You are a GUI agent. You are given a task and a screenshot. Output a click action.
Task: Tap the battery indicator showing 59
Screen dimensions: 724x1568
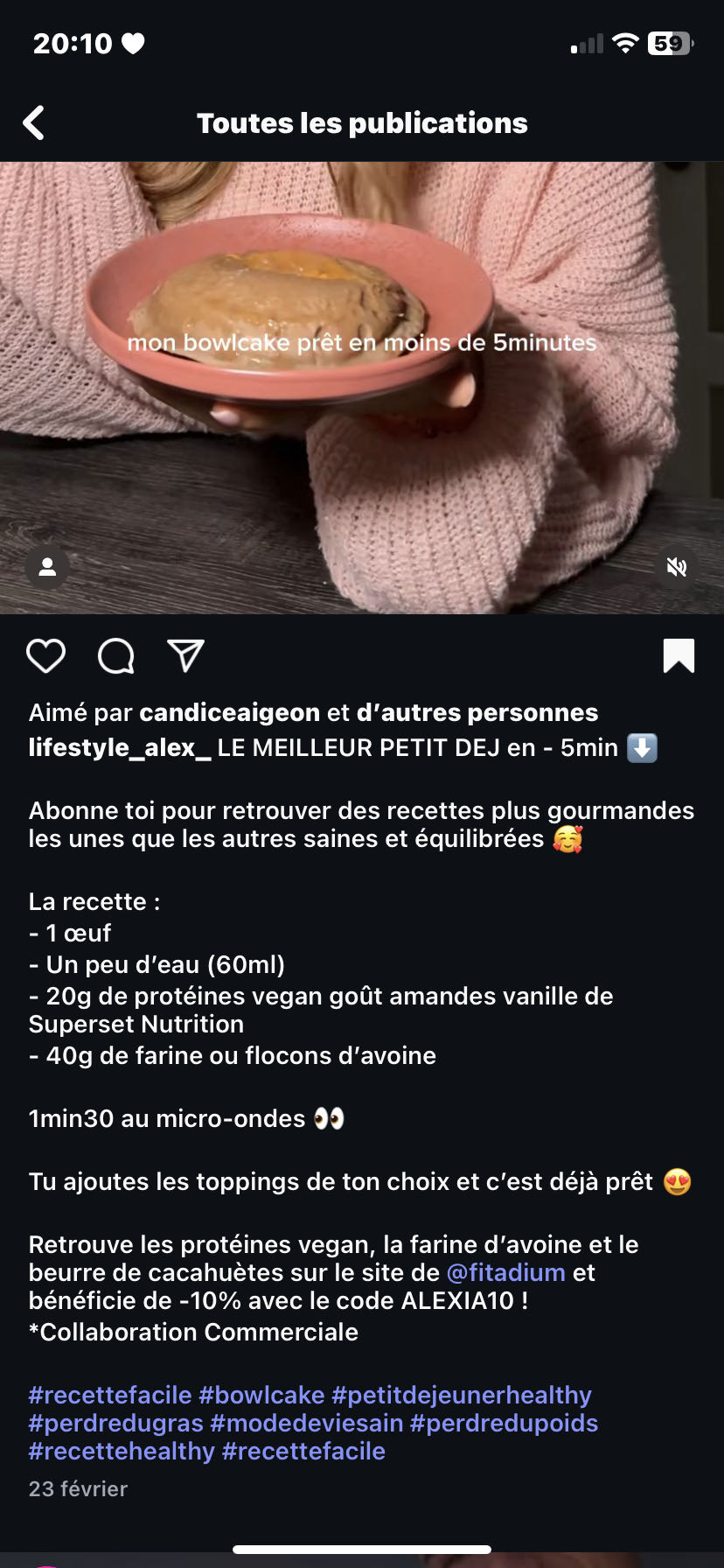coord(670,42)
